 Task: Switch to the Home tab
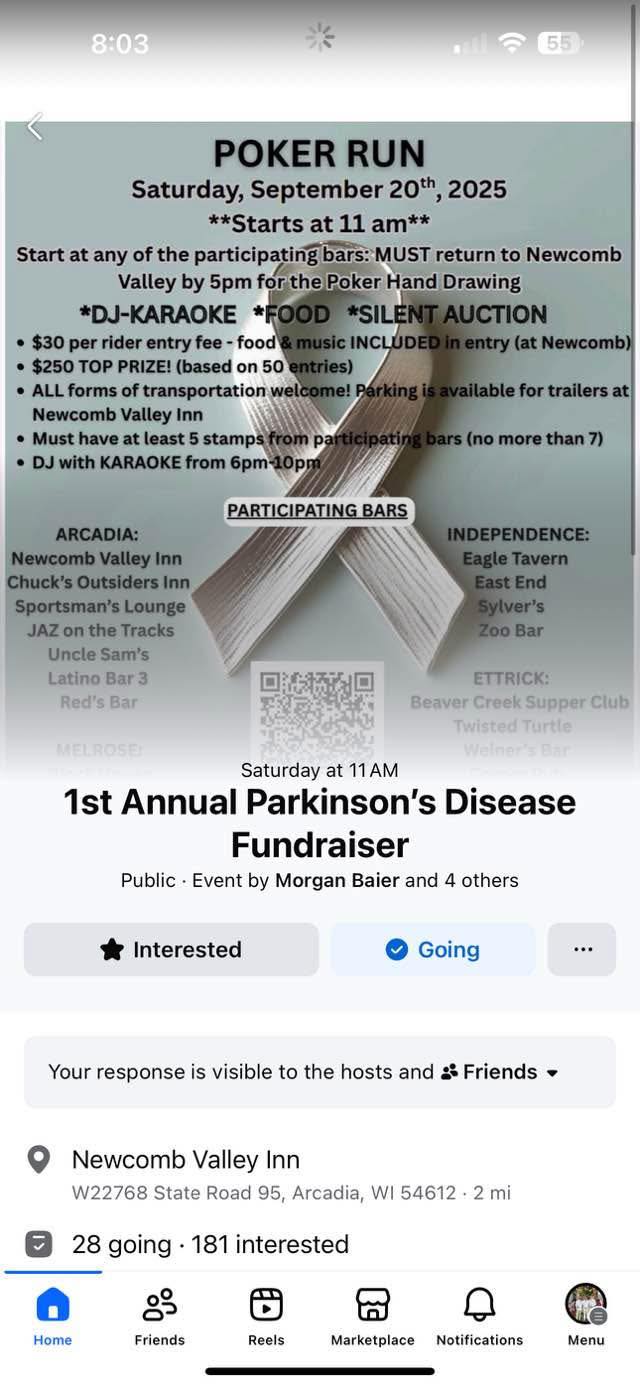point(53,1317)
